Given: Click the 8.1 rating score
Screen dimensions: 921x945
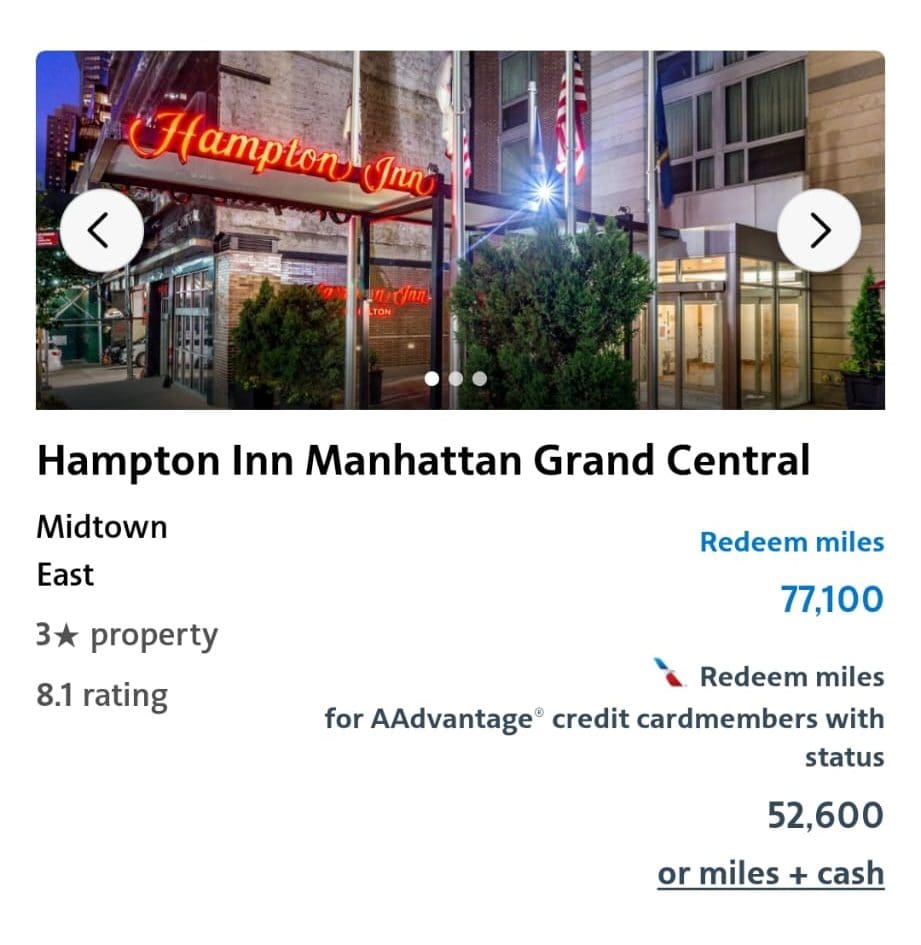Looking at the screenshot, I should (102, 692).
